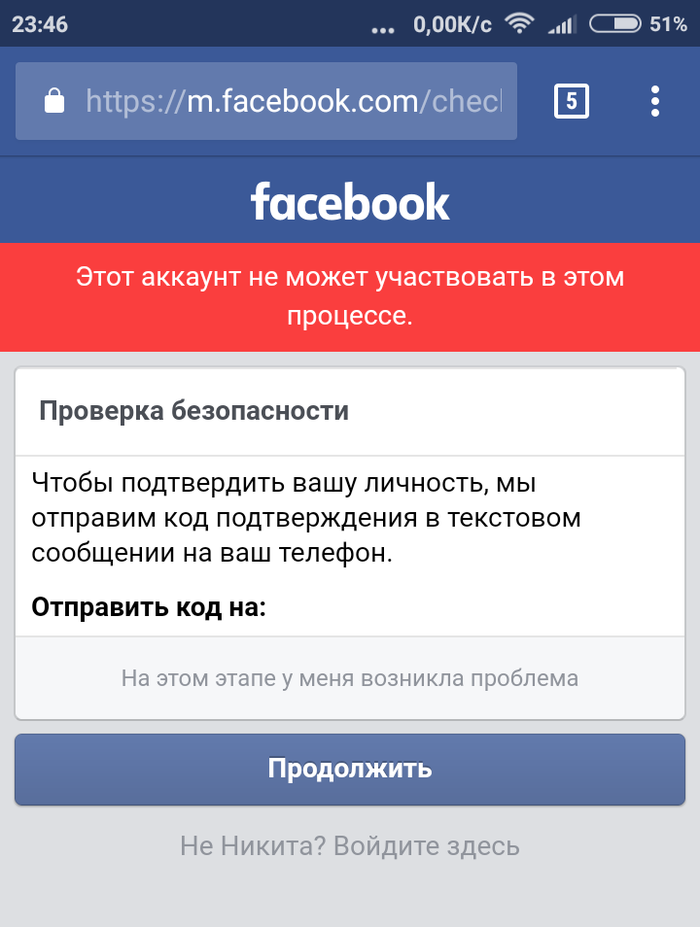Viewport: 700px width, 927px height.
Task: Open 'На этом этапе у меня возникла проблема'
Action: (x=349, y=678)
